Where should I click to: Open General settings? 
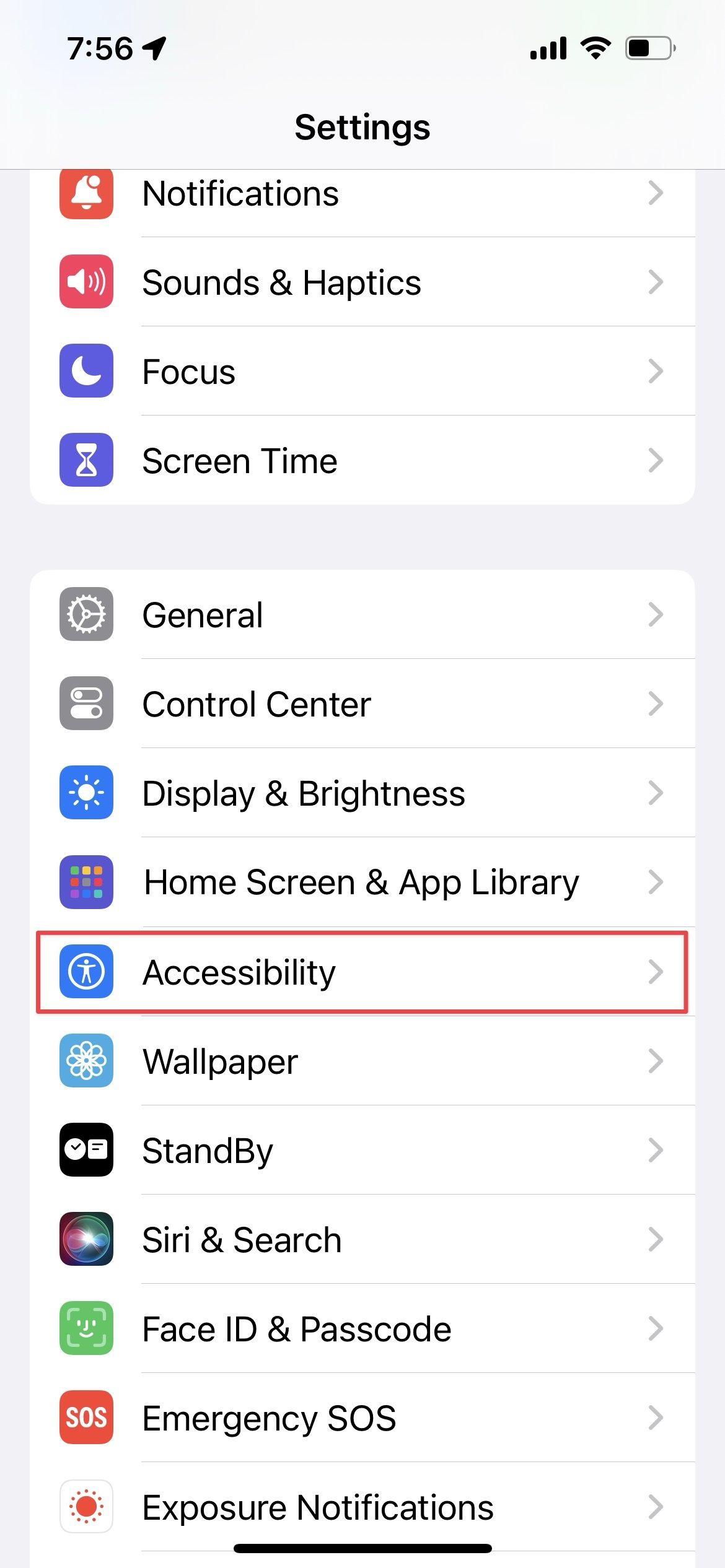[362, 614]
